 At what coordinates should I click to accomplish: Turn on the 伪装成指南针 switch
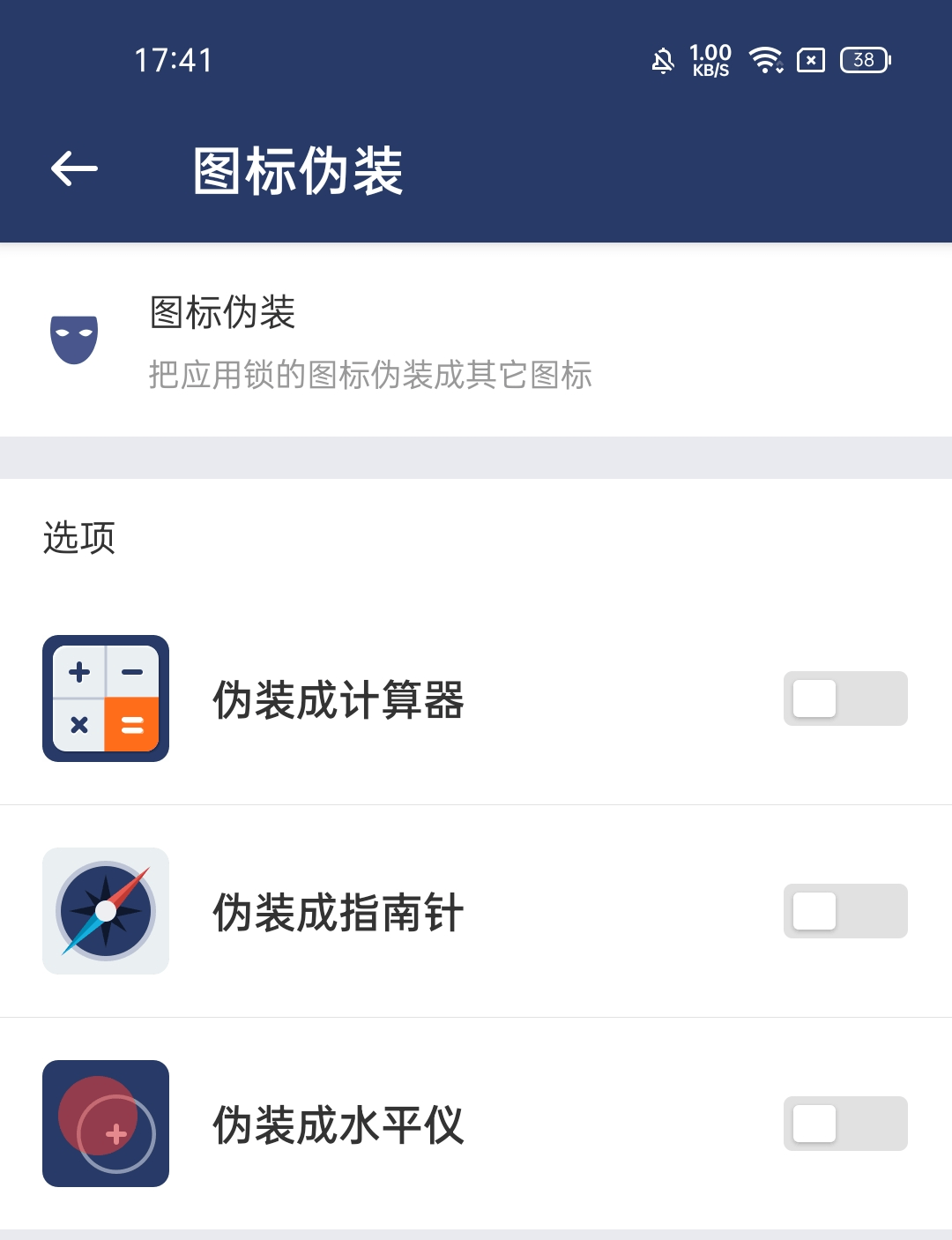click(844, 911)
